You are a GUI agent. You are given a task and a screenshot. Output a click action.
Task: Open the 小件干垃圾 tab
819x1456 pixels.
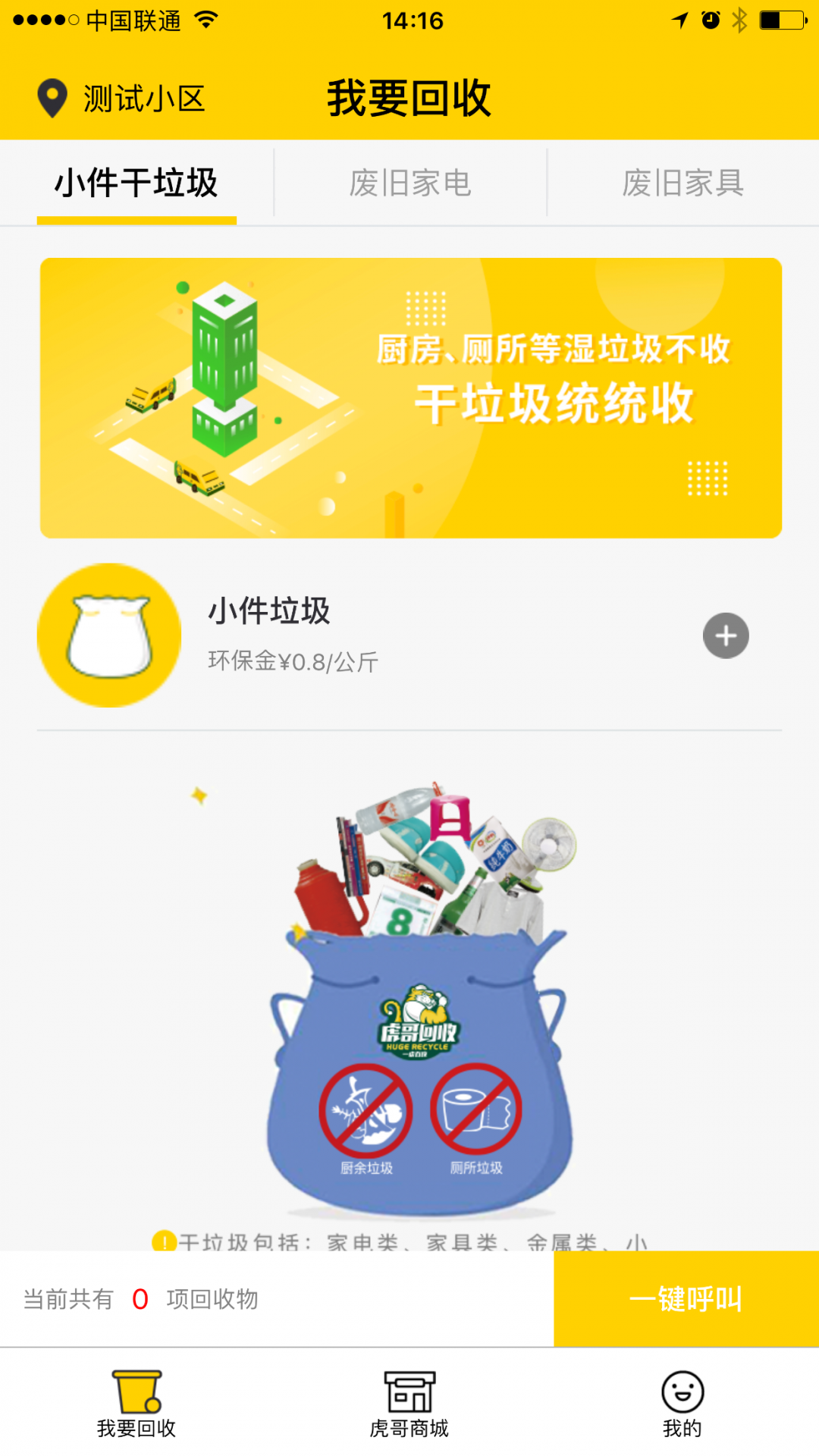coord(136,182)
